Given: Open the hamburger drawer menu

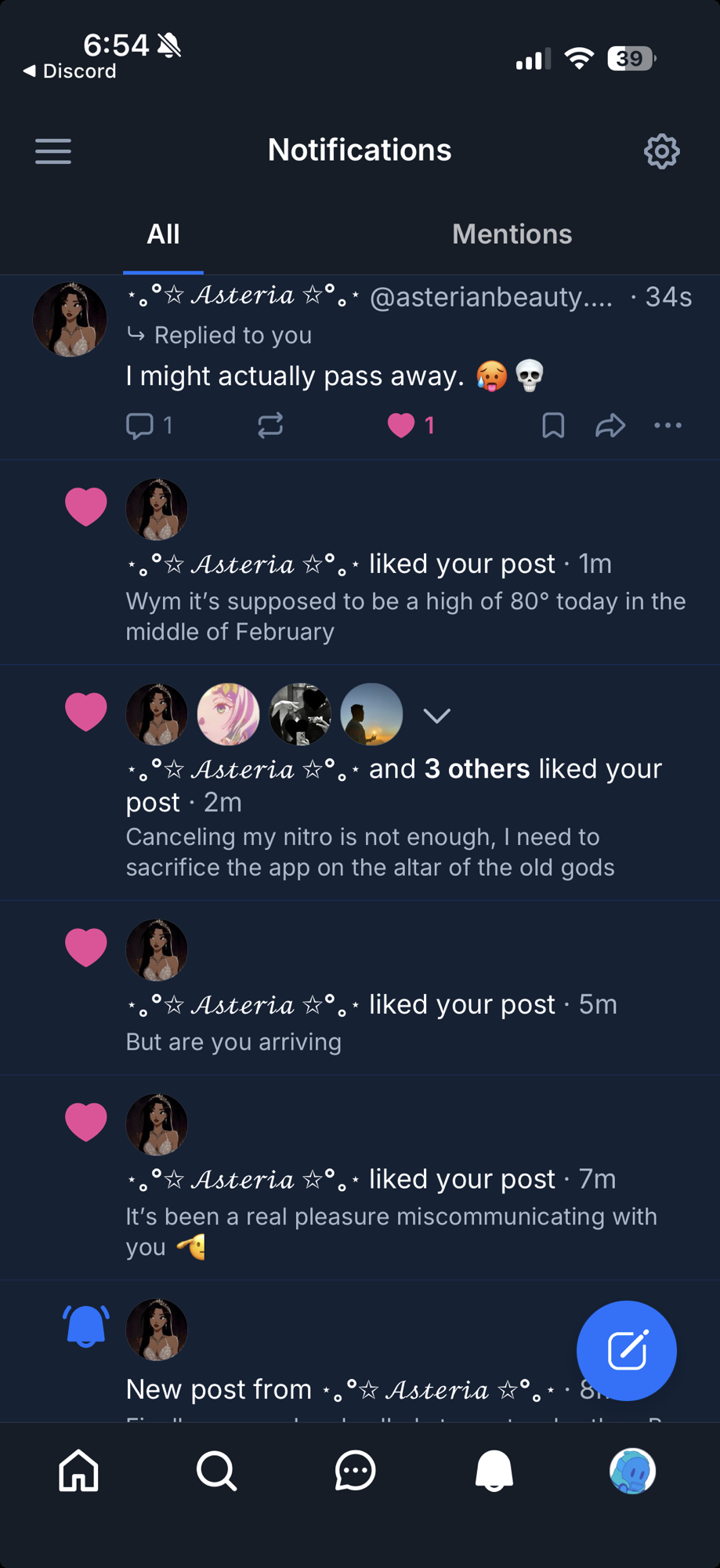Looking at the screenshot, I should coord(53,151).
